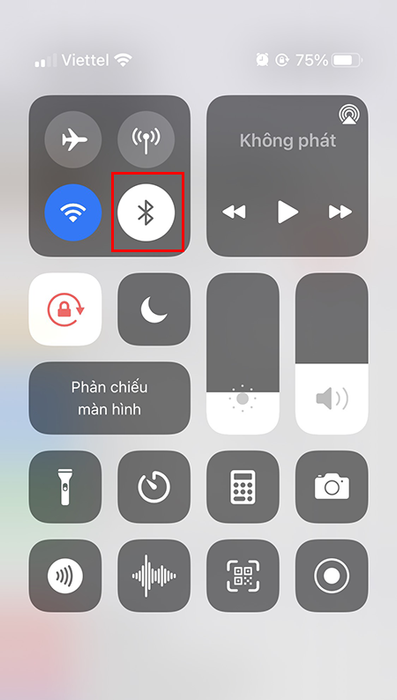
Task: Start screen recording
Action: pyautogui.click(x=332, y=576)
